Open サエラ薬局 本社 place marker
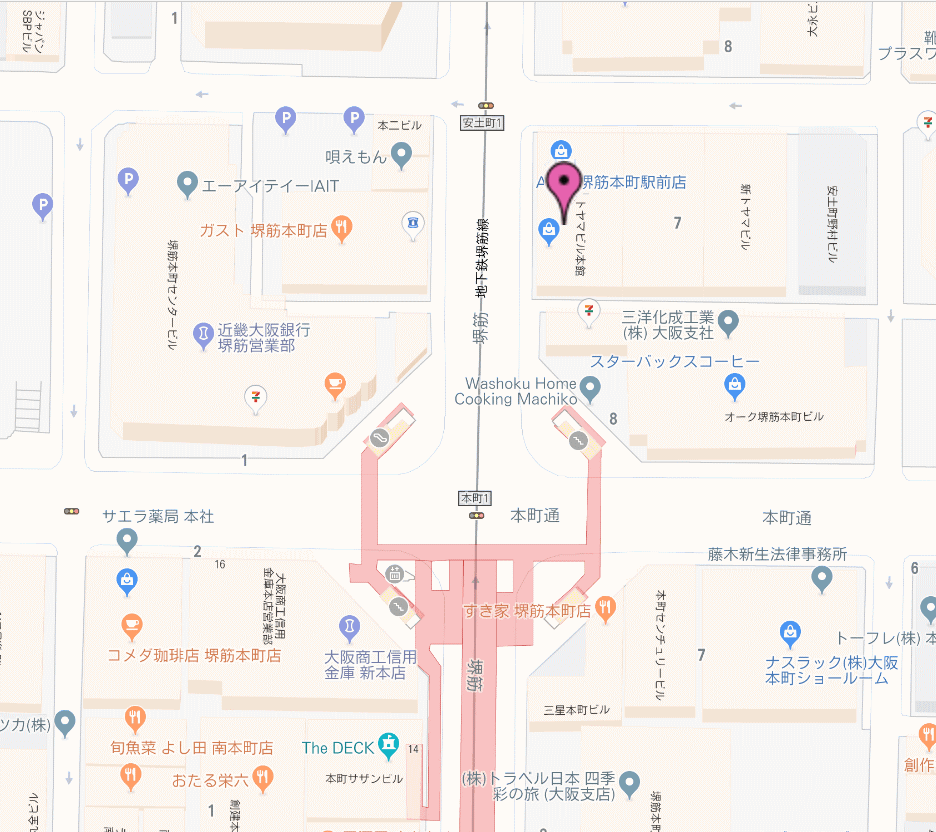The image size is (936, 832). pos(127,542)
